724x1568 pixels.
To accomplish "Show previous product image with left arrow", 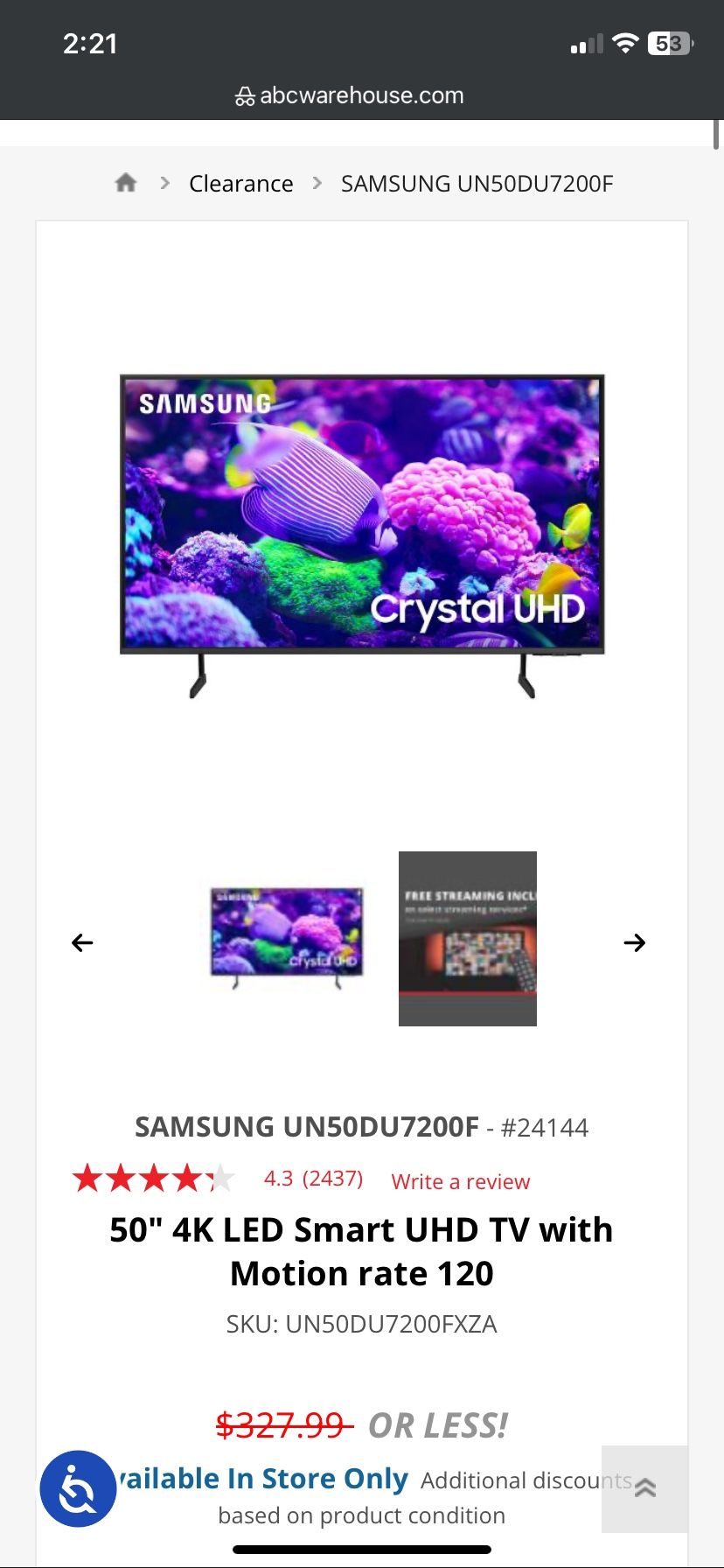I will coord(82,942).
